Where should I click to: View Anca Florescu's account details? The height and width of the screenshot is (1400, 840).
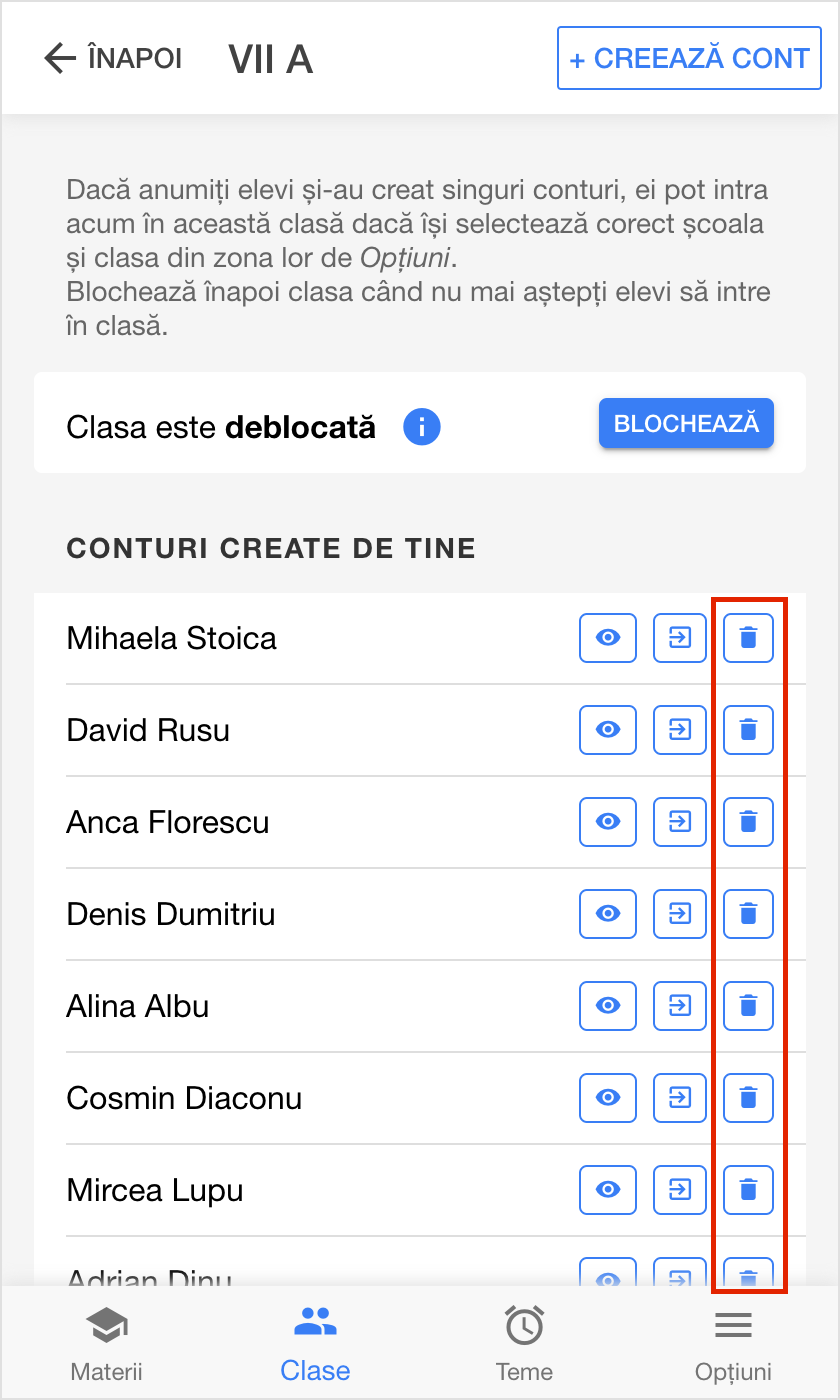(x=608, y=822)
